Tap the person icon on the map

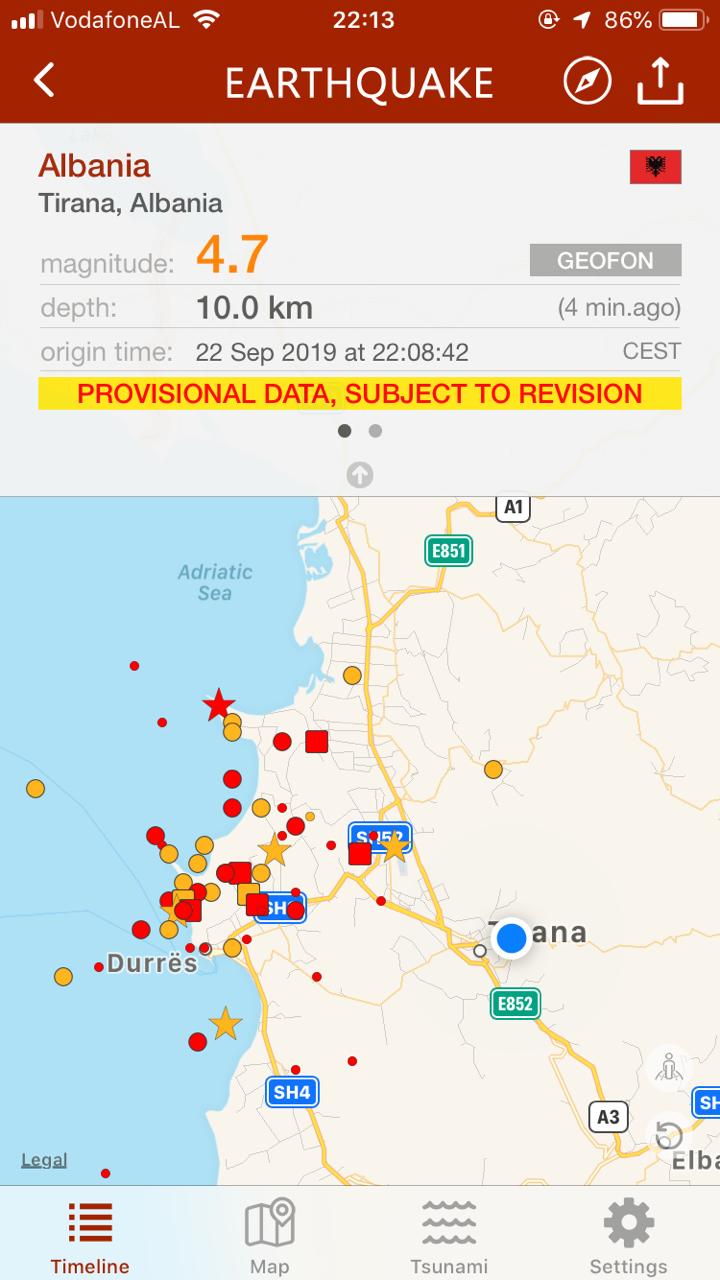[x=667, y=1067]
